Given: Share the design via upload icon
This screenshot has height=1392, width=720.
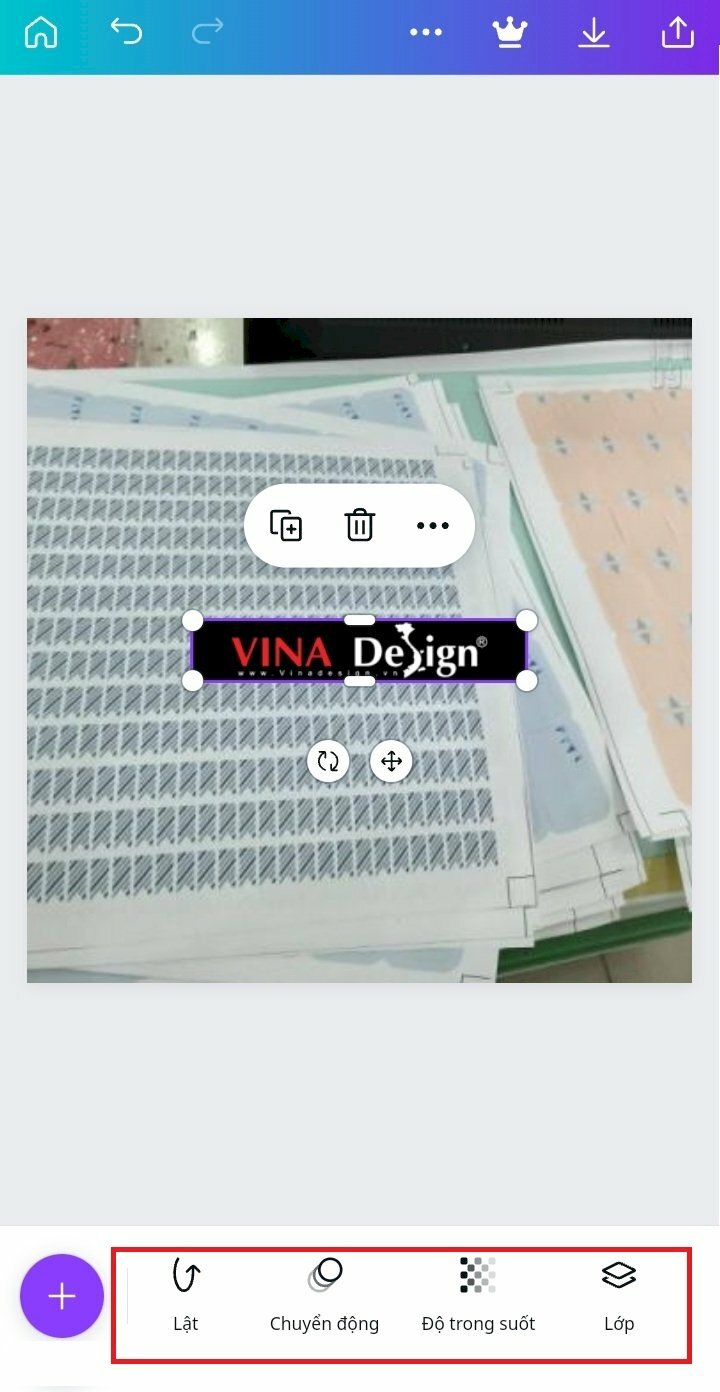Looking at the screenshot, I should (678, 32).
